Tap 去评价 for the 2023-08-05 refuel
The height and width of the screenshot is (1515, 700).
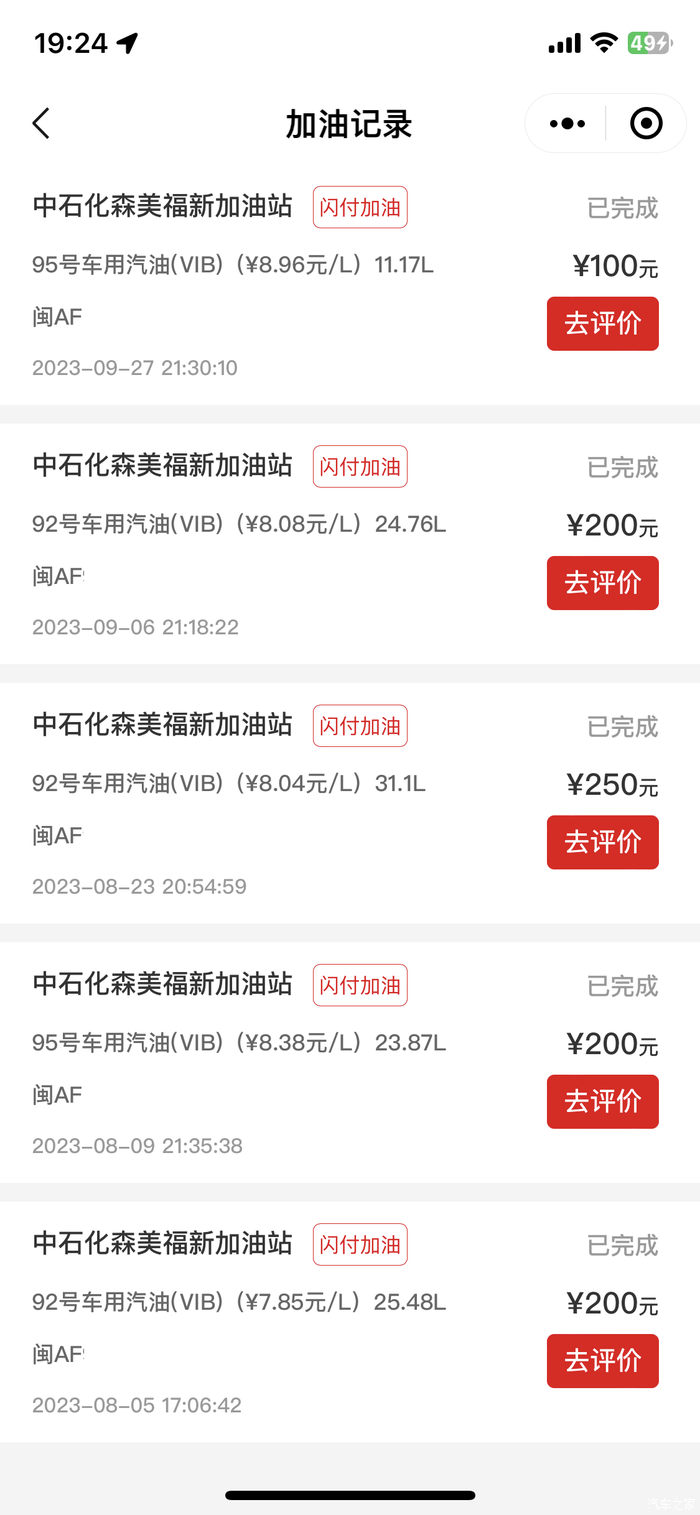(602, 1361)
